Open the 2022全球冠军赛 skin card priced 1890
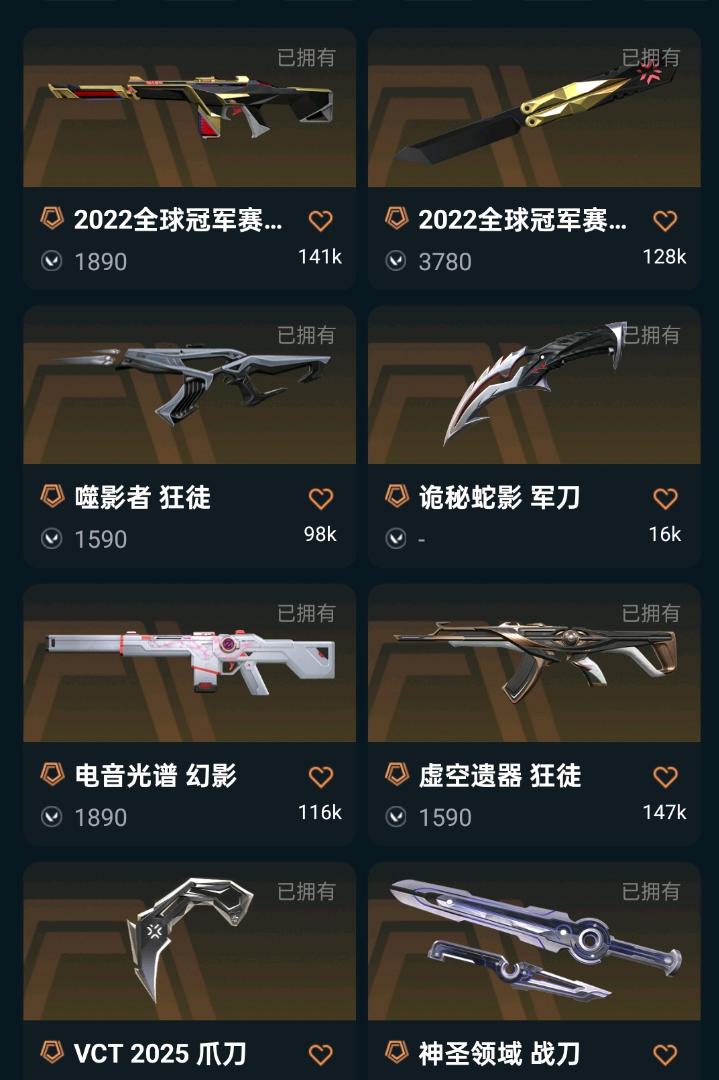Viewport: 719px width, 1080px height. tap(189, 110)
